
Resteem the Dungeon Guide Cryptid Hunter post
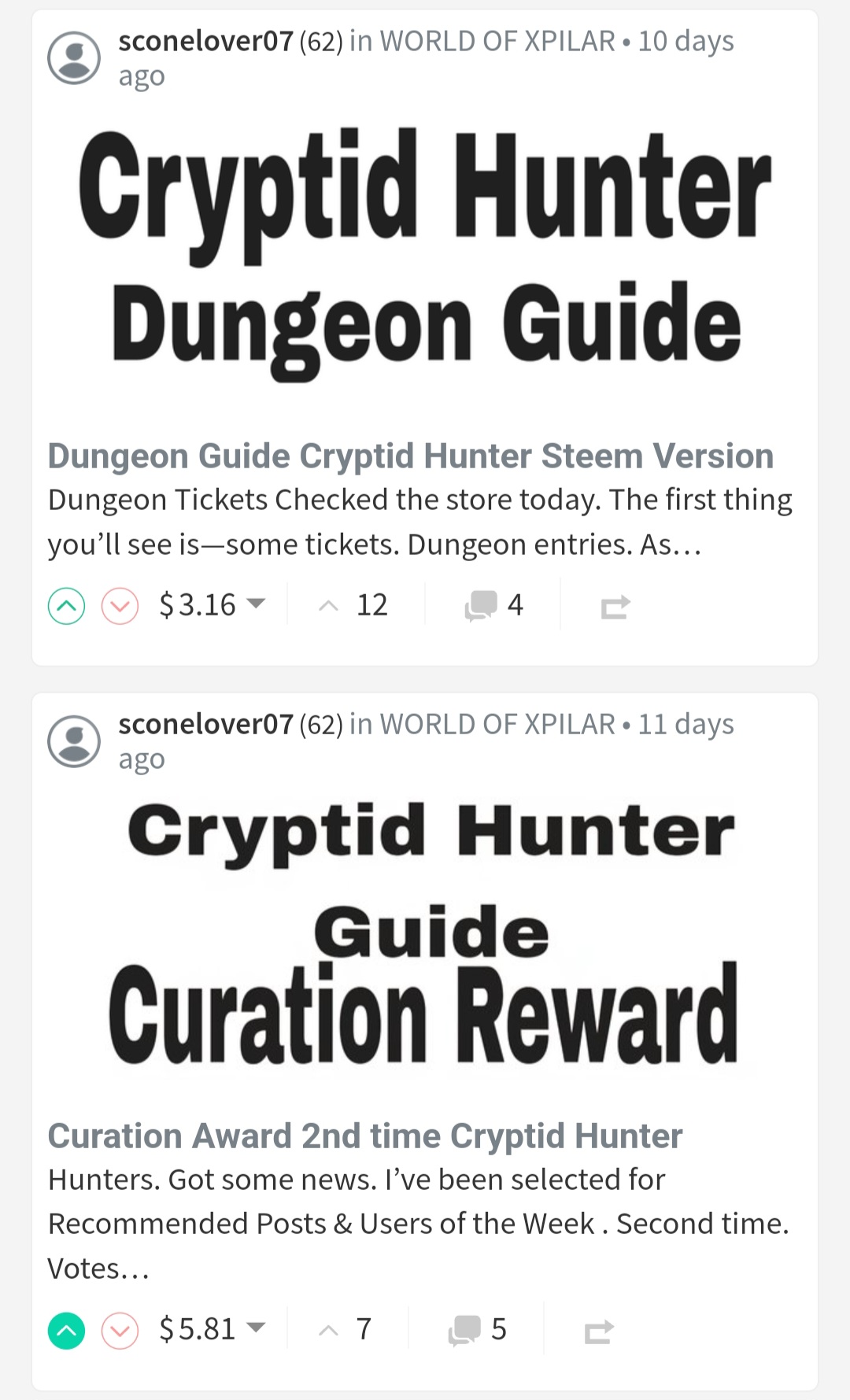tap(615, 606)
